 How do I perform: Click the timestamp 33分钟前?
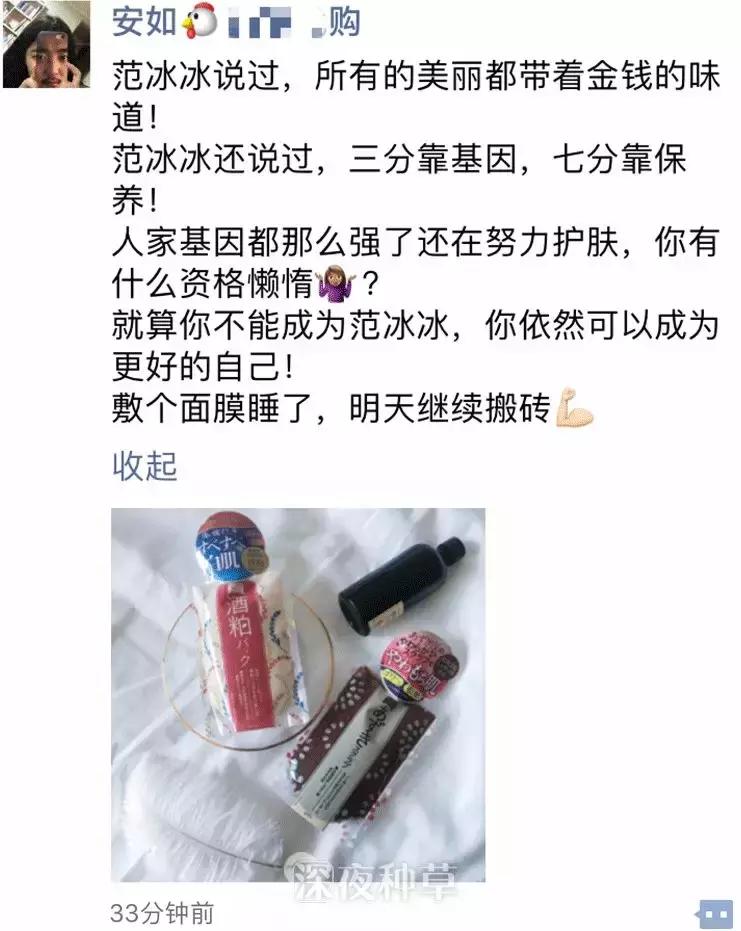point(165,912)
